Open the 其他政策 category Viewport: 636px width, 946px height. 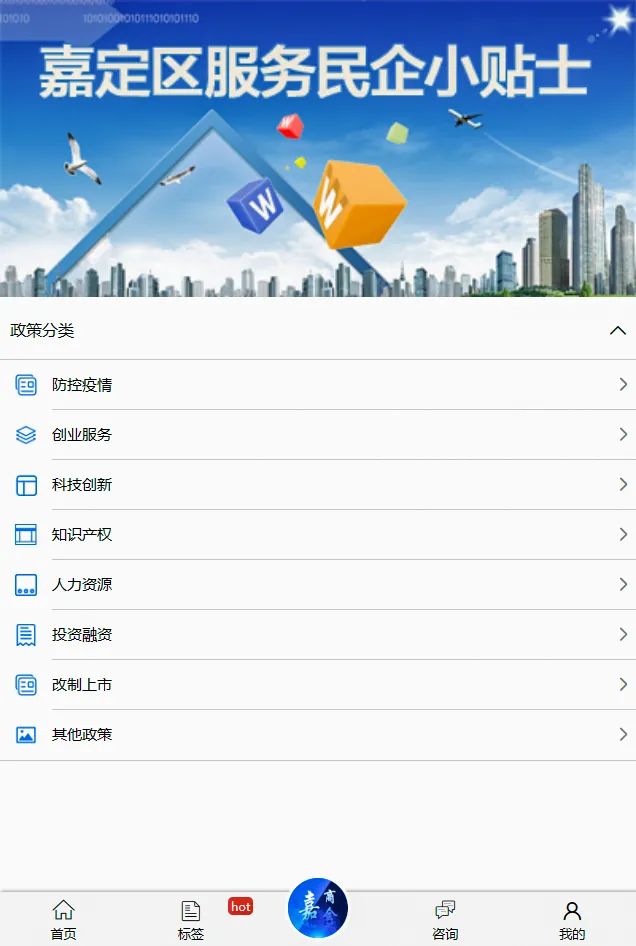point(318,735)
